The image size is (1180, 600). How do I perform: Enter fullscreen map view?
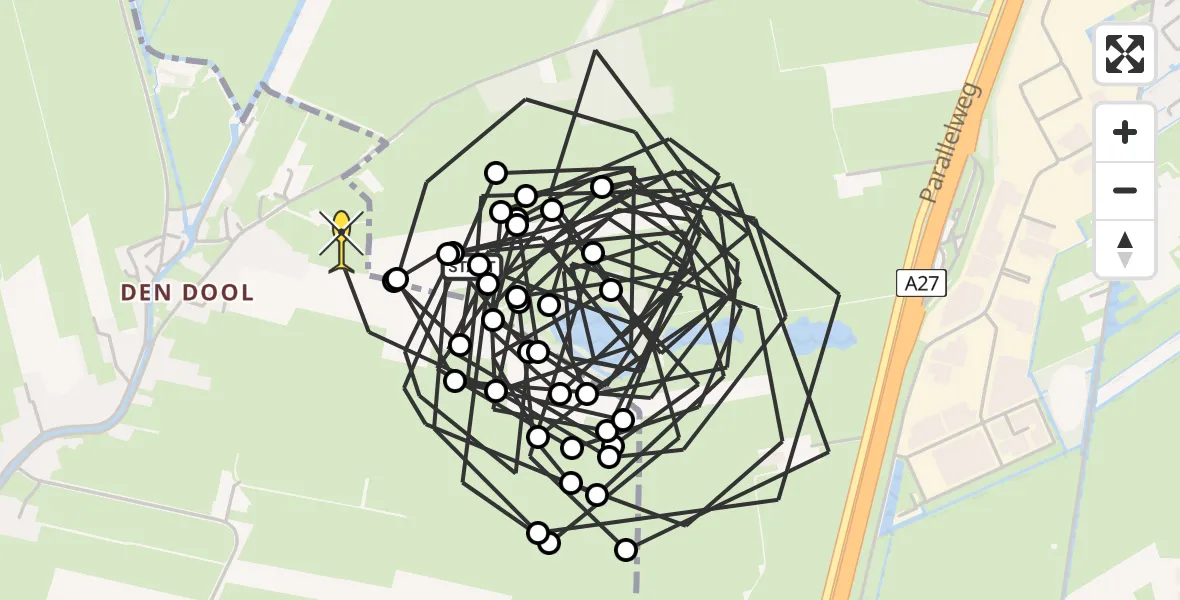(1125, 54)
